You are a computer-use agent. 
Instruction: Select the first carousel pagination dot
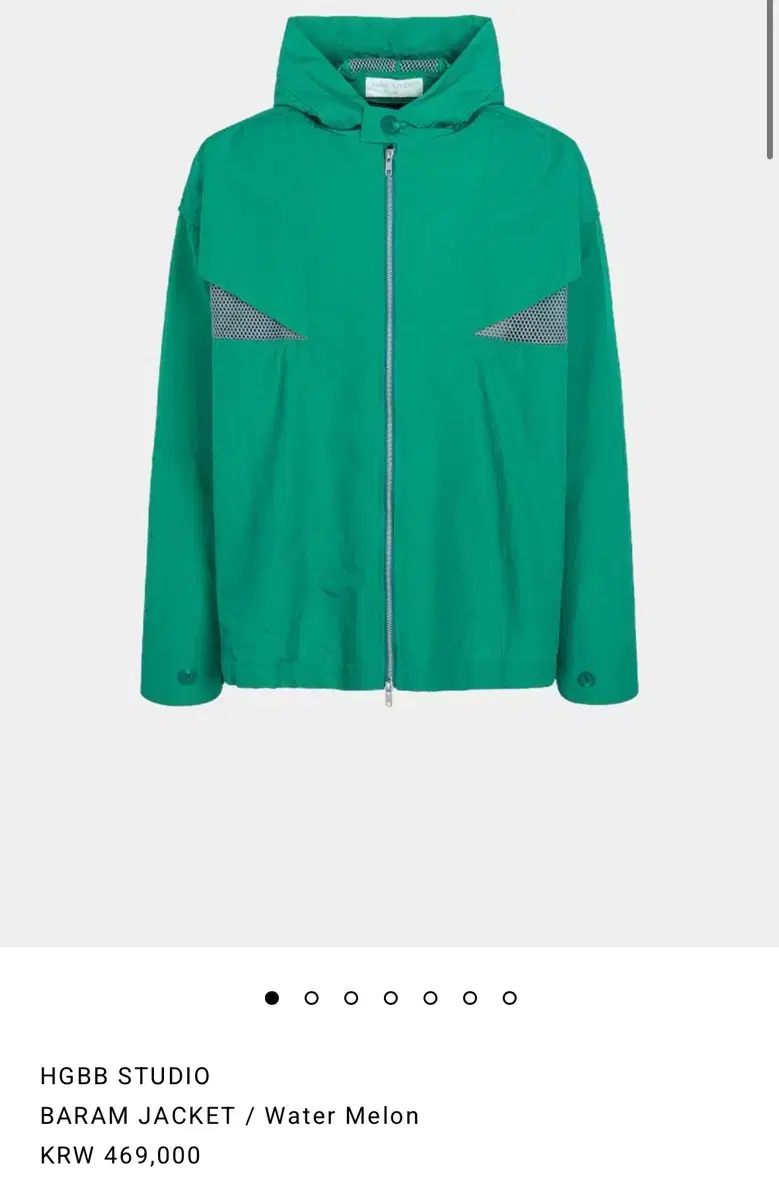pos(270,997)
